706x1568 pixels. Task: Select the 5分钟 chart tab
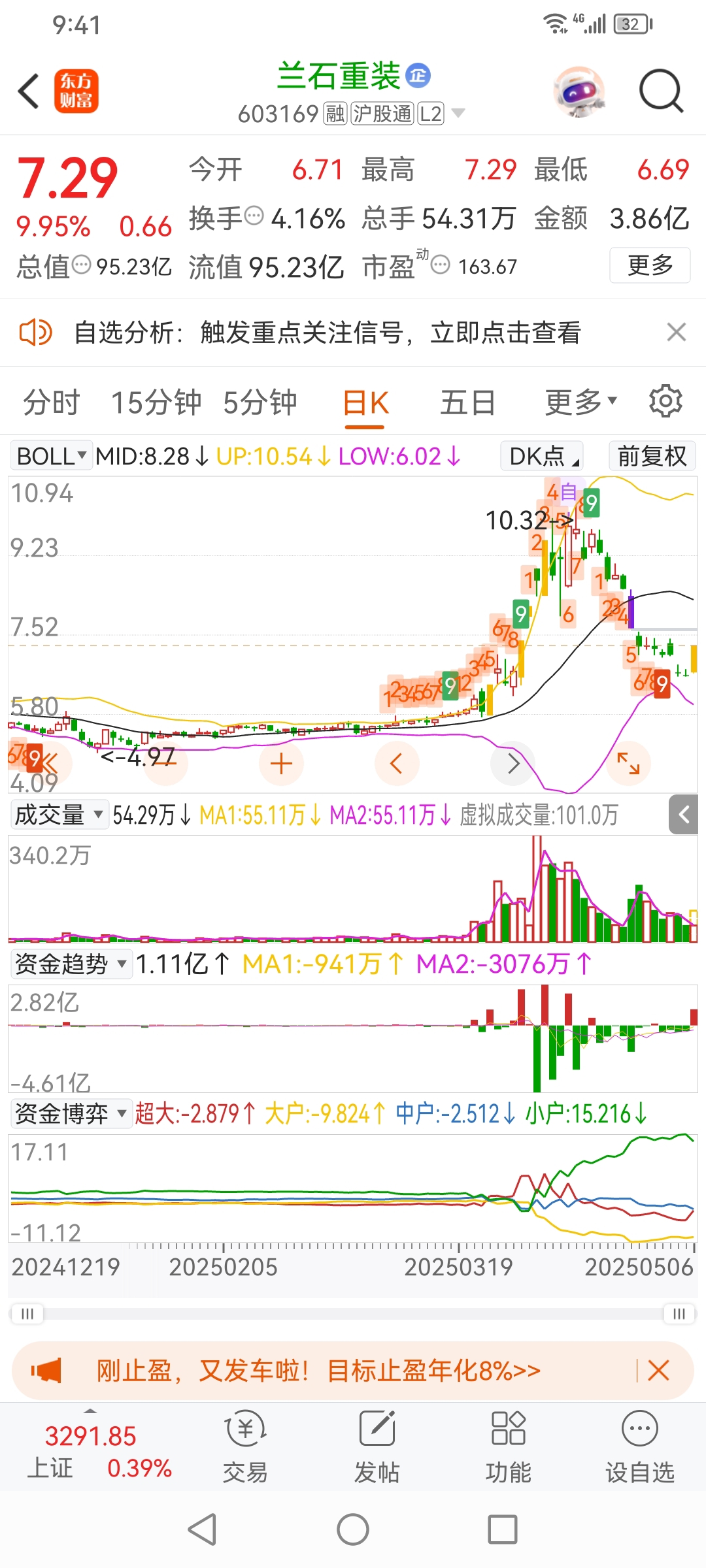click(x=260, y=402)
